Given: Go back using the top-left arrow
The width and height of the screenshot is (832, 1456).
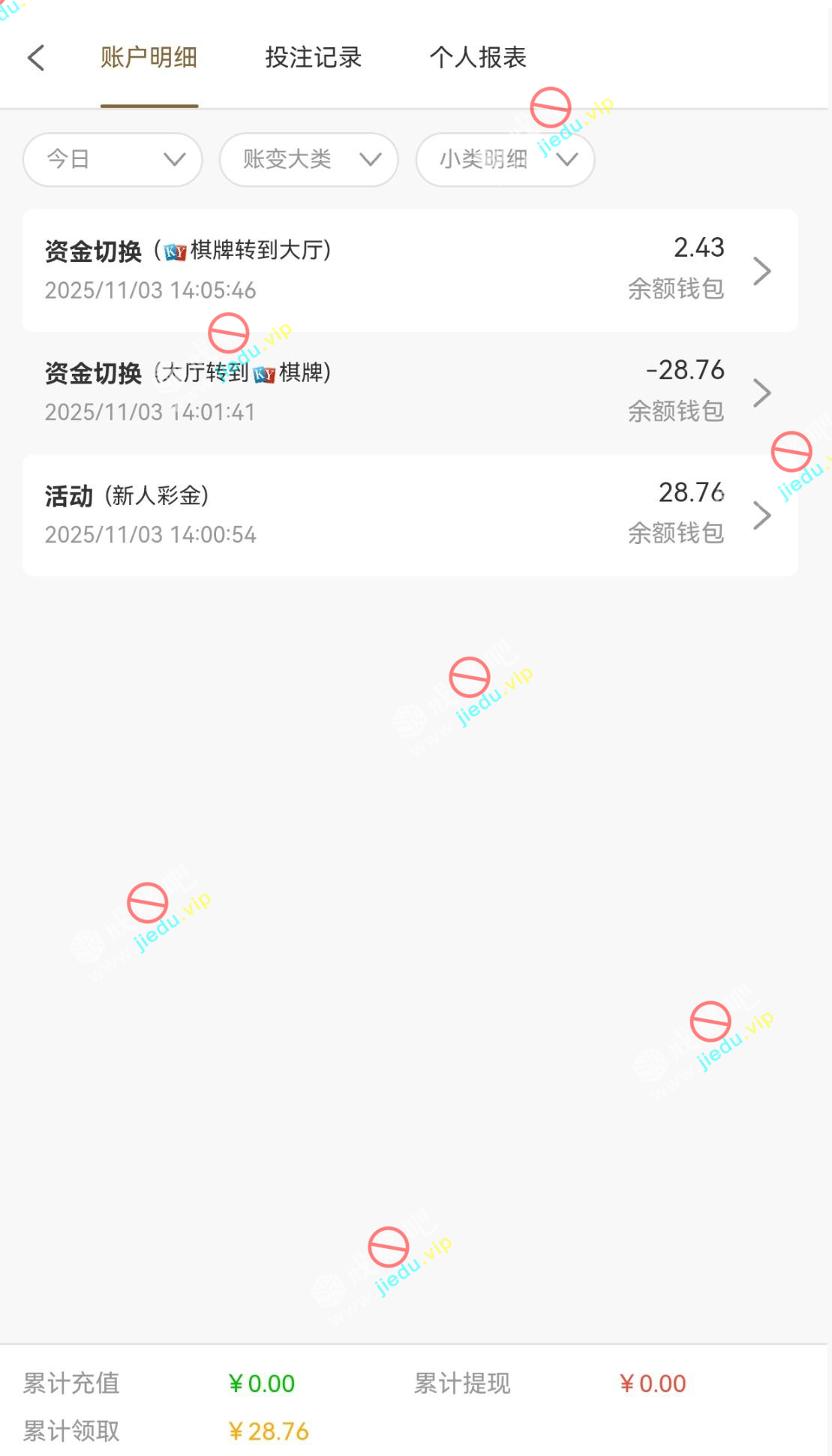Looking at the screenshot, I should click(36, 58).
